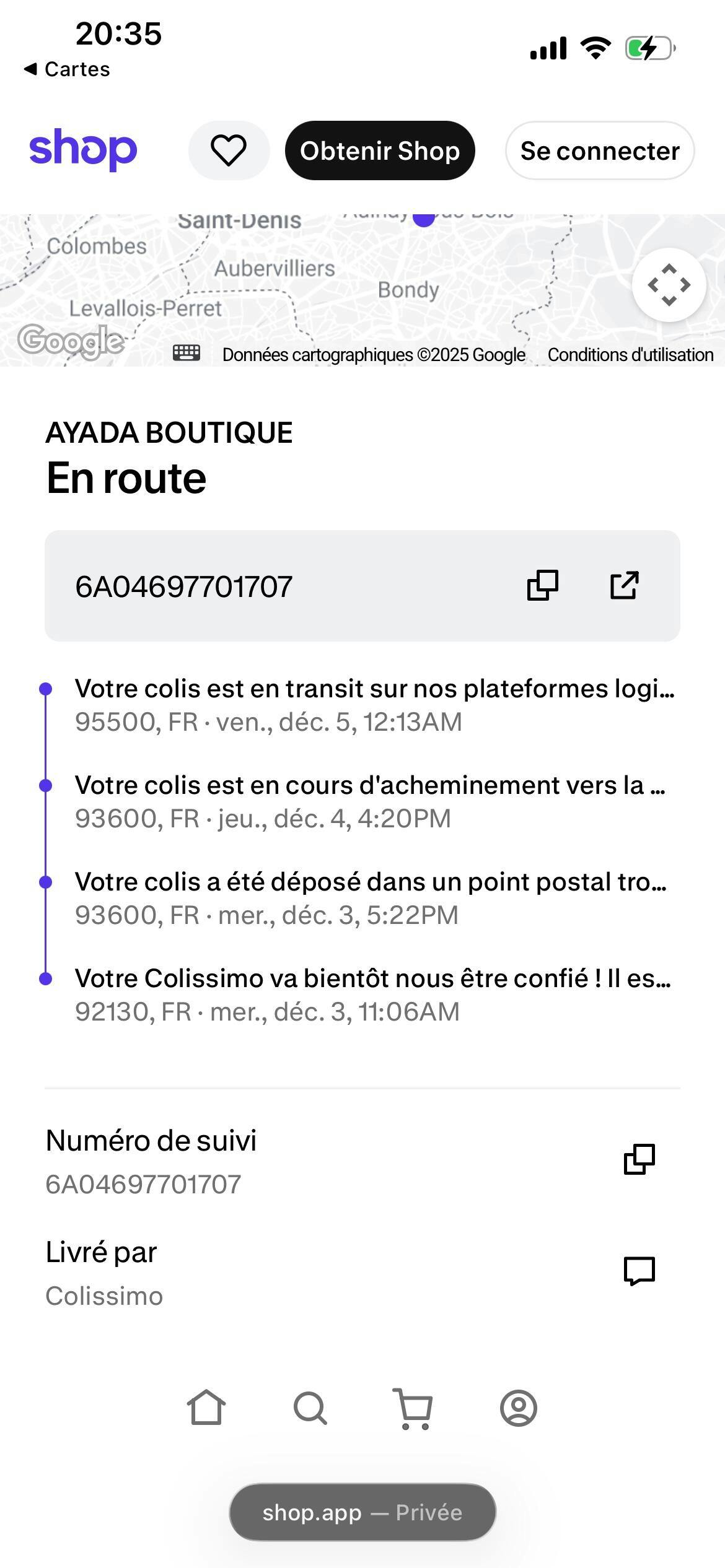Viewport: 725px width, 1568px height.
Task: Tap the Obtenir Shop button
Action: tap(380, 150)
